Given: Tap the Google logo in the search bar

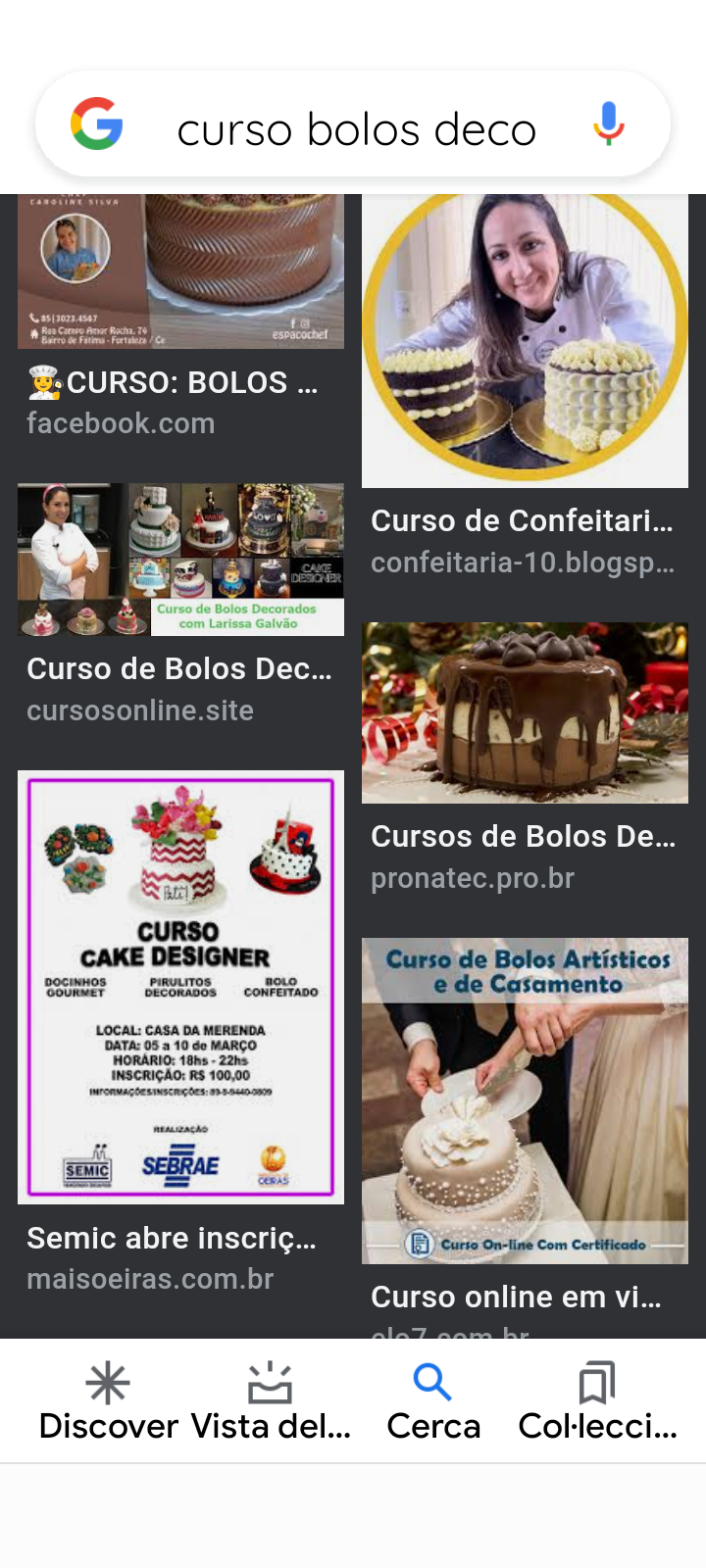Looking at the screenshot, I should tap(96, 124).
